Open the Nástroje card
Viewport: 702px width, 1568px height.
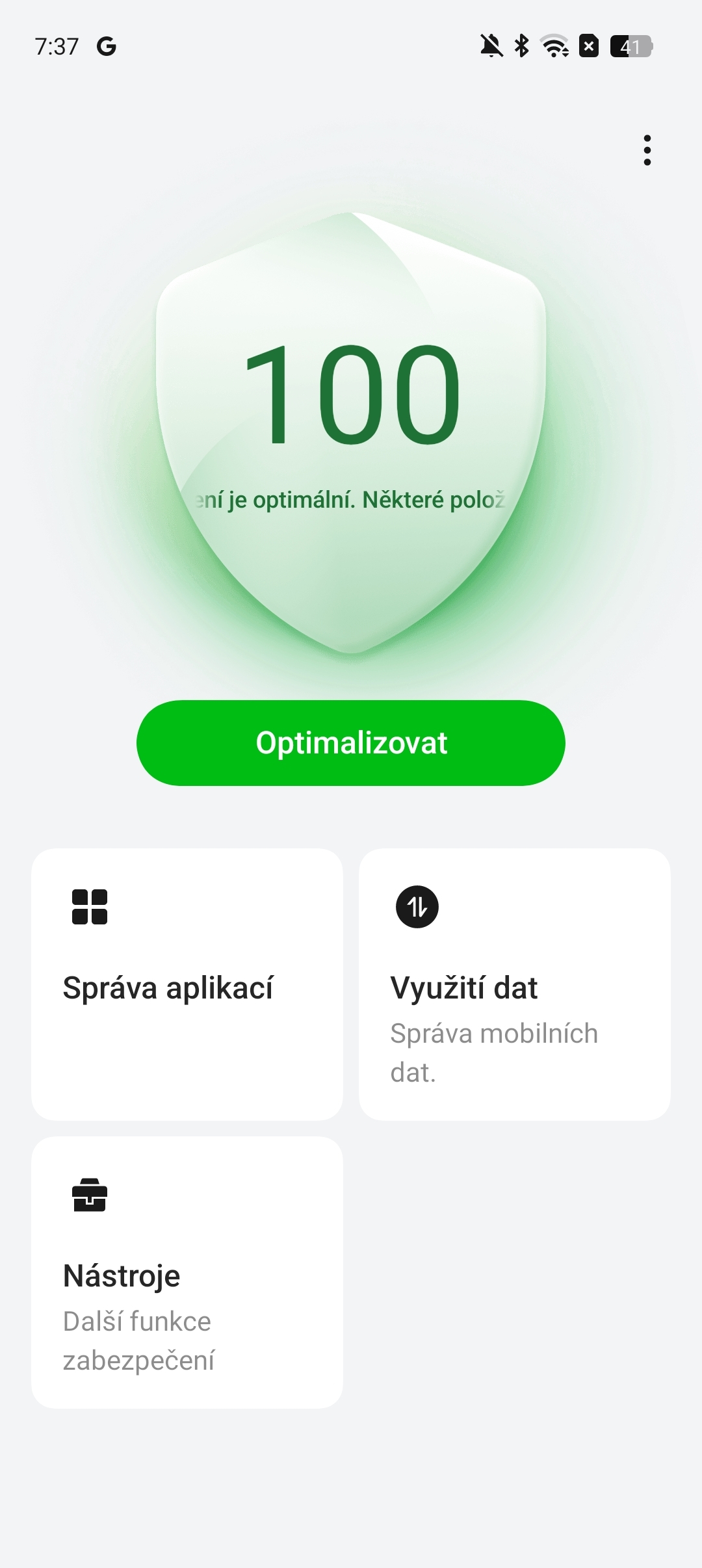click(187, 1272)
